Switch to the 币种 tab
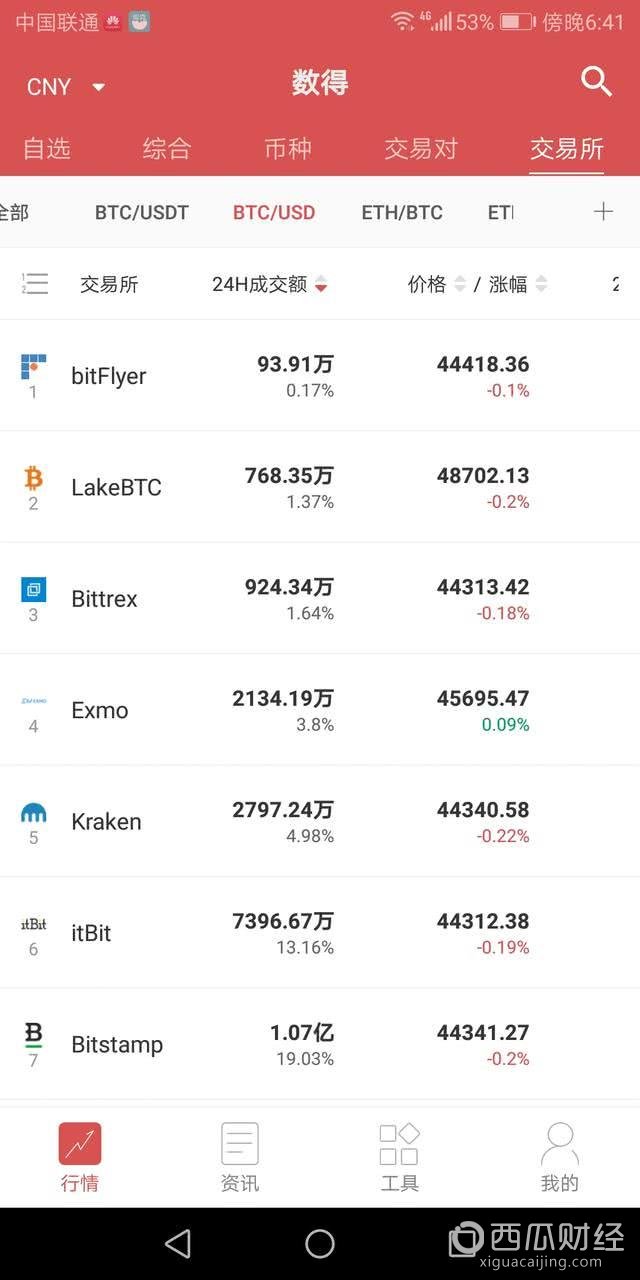The height and width of the screenshot is (1280, 640). click(288, 149)
